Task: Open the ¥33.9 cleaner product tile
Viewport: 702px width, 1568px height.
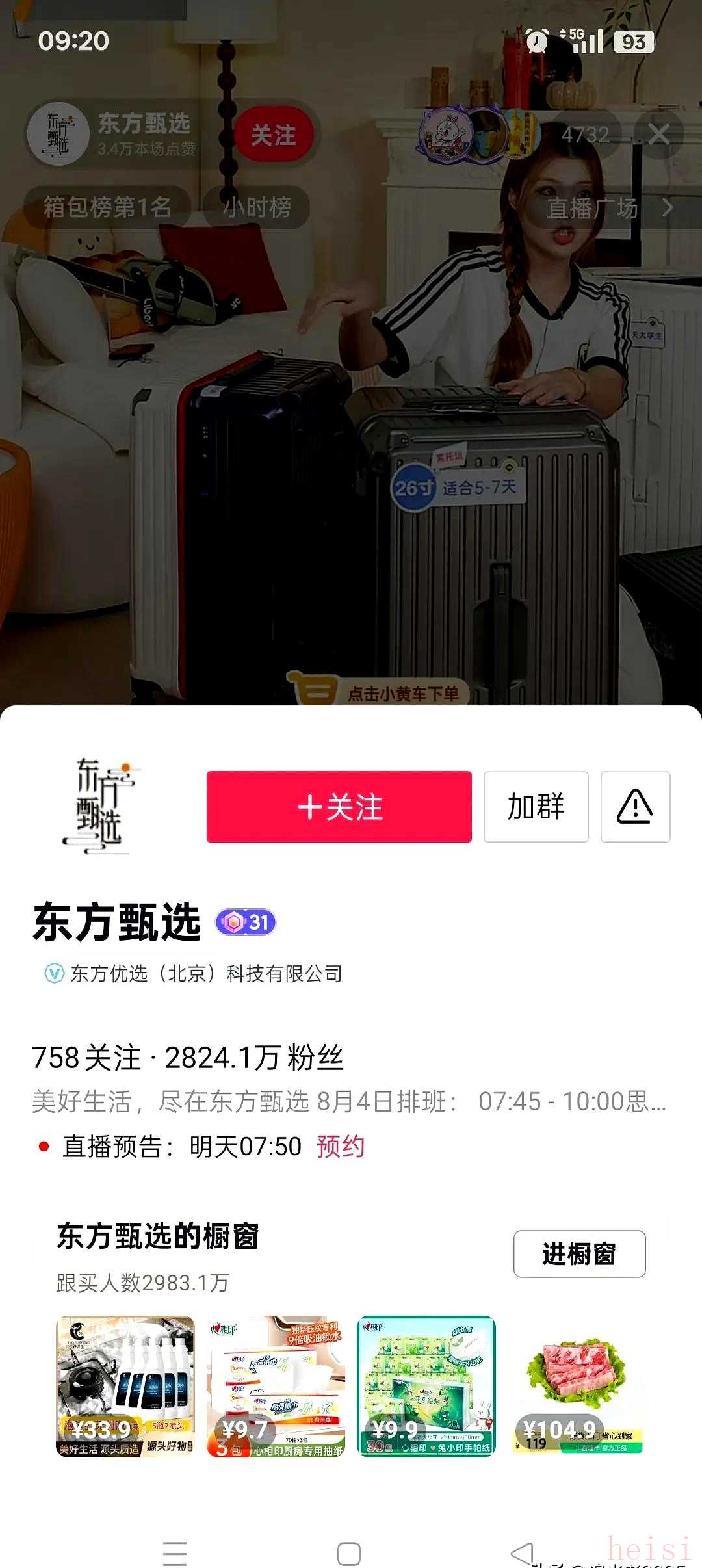Action: point(125,1387)
